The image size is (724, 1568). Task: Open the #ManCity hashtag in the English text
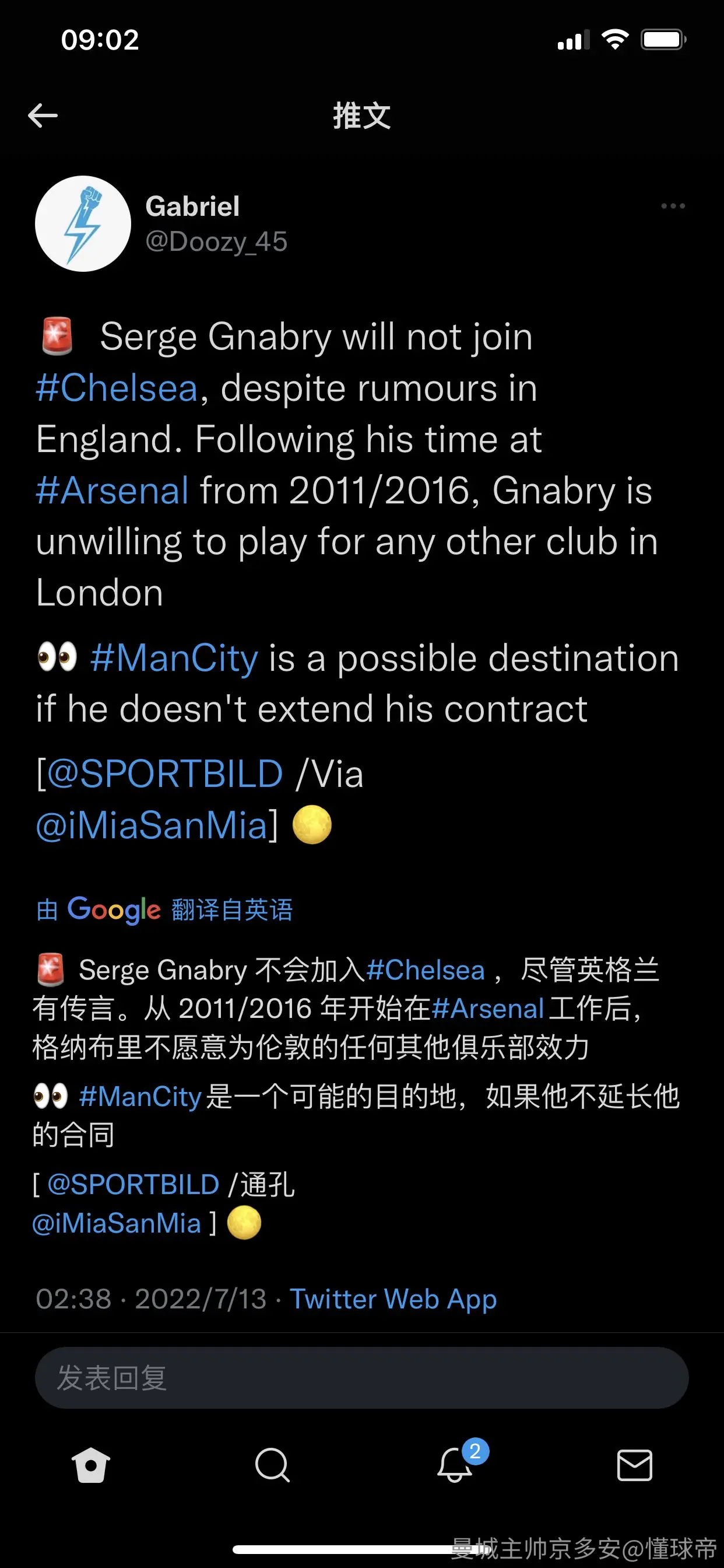[174, 659]
